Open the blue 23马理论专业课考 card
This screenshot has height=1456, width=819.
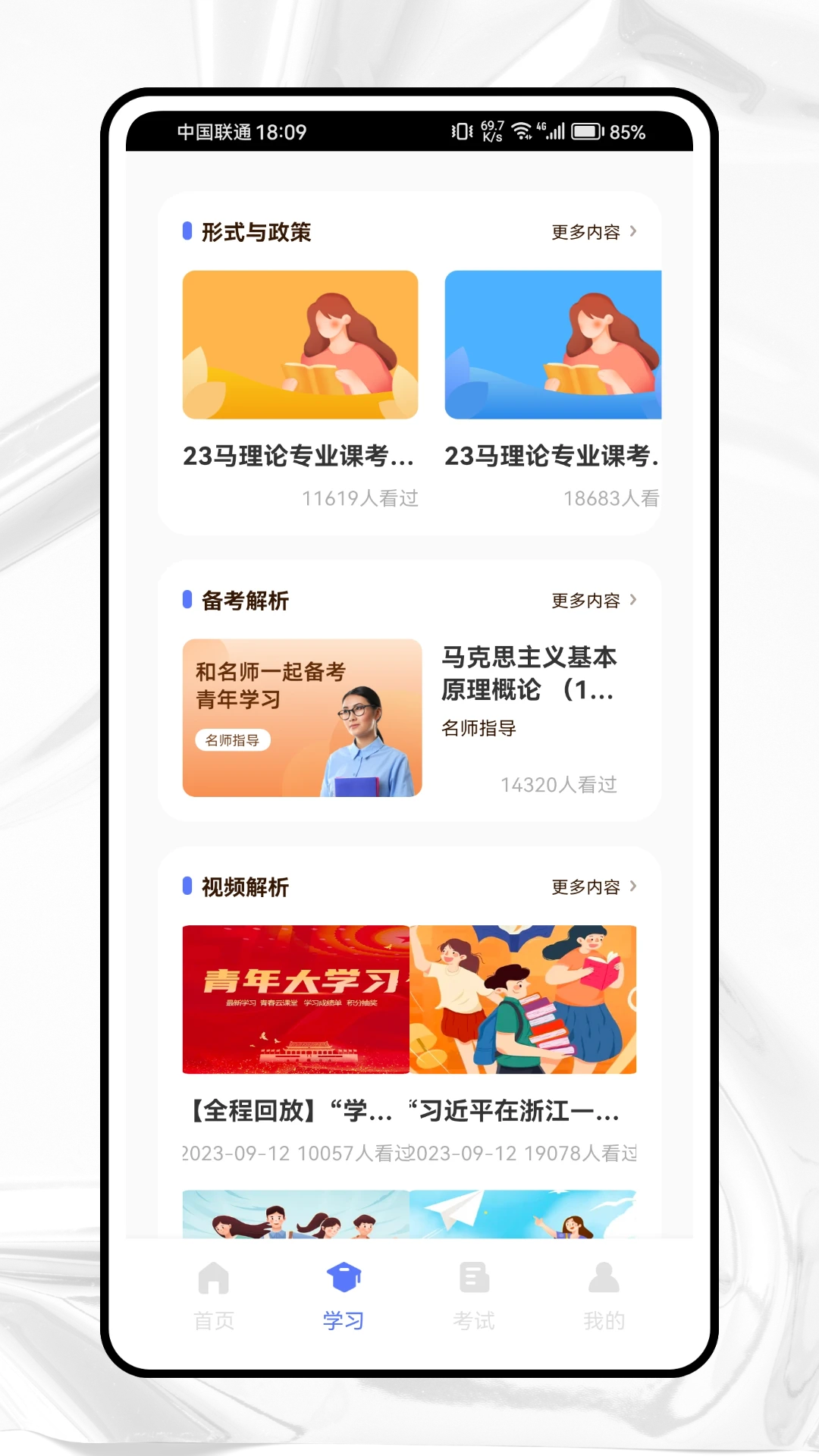(554, 343)
